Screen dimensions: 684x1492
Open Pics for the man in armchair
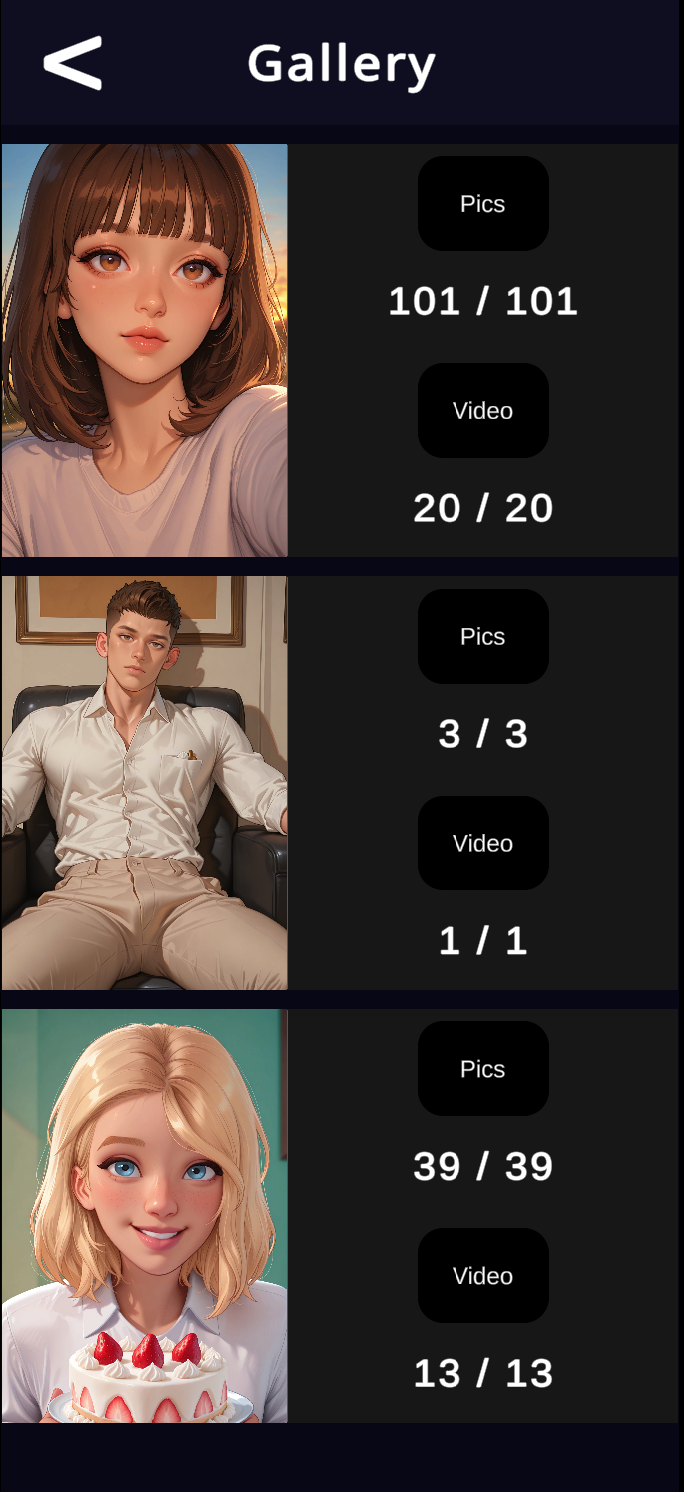click(x=483, y=637)
